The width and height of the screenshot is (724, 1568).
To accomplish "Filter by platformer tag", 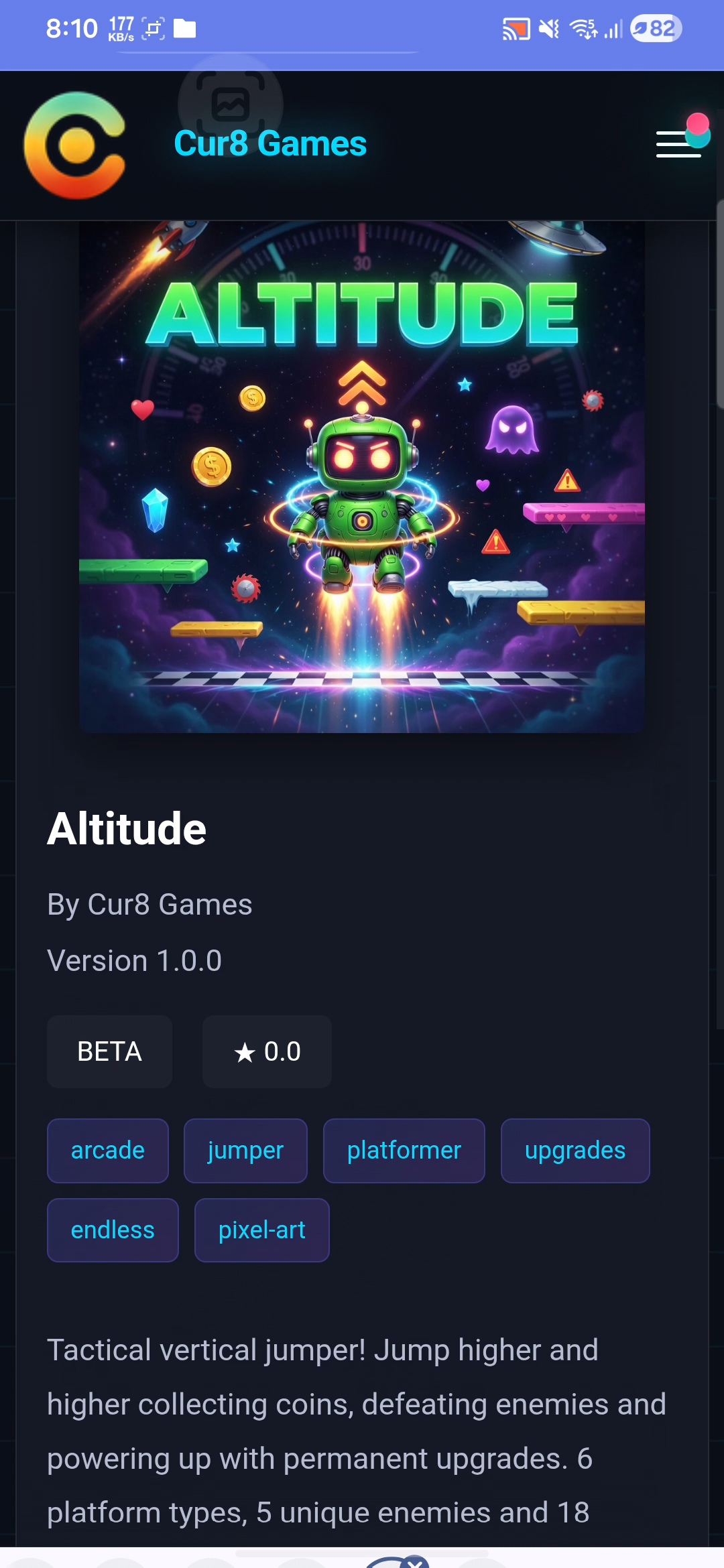I will click(x=404, y=1151).
